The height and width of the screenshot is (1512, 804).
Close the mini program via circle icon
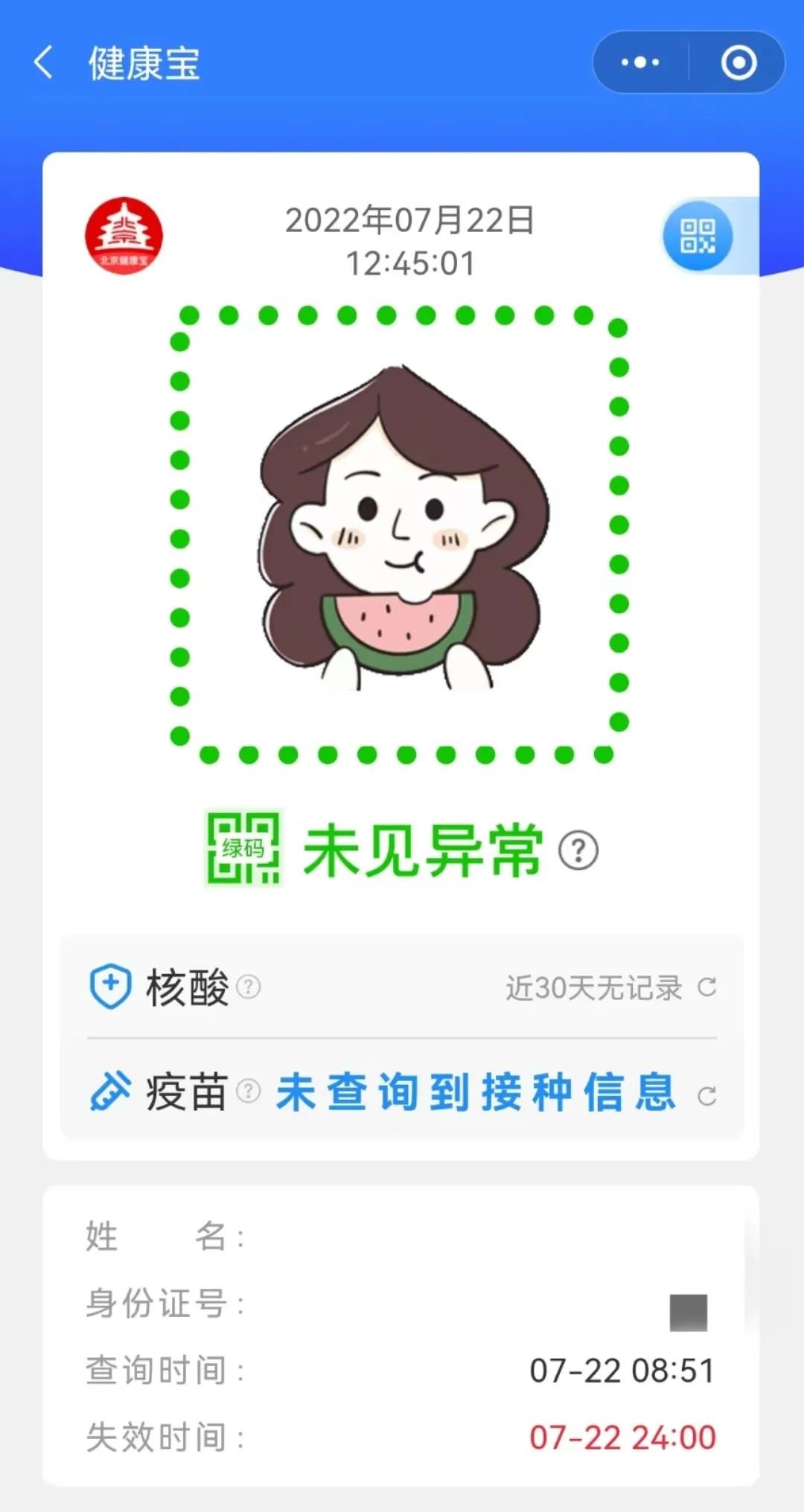(738, 63)
